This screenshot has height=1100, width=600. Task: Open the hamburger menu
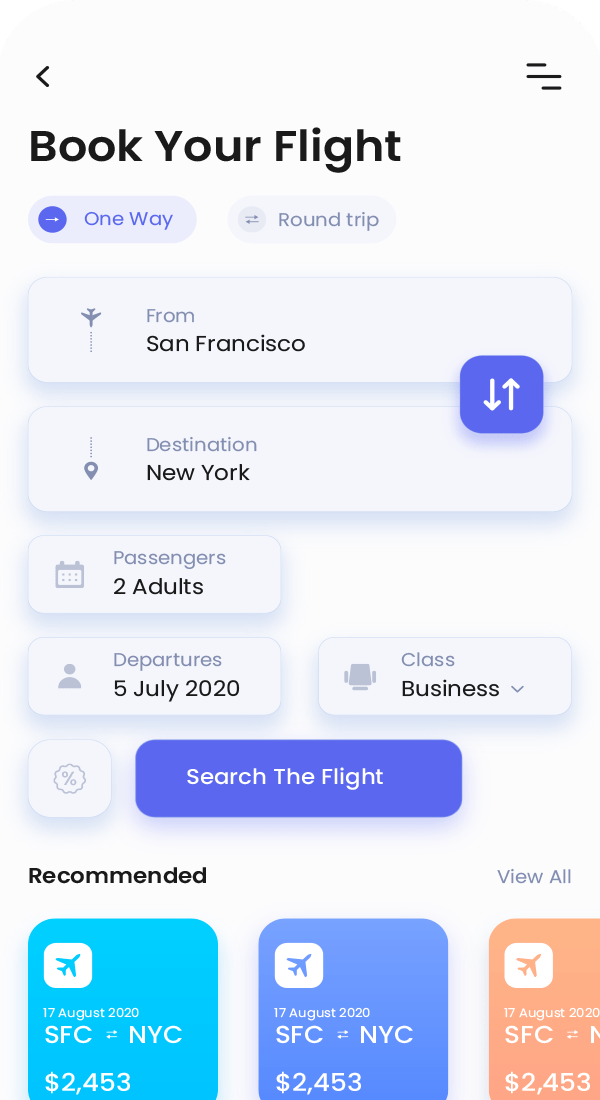[544, 76]
